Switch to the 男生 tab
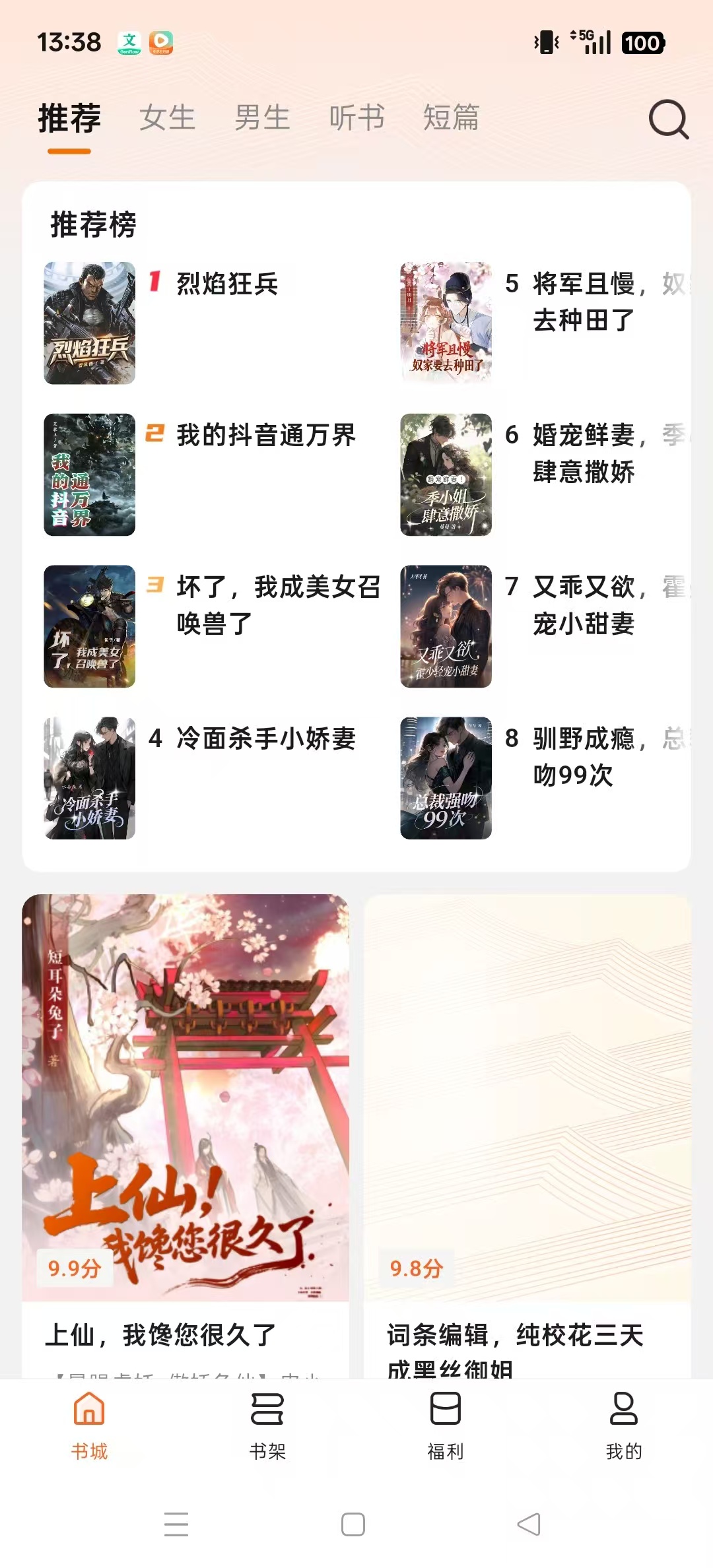The width and height of the screenshot is (713, 1568). coord(262,118)
